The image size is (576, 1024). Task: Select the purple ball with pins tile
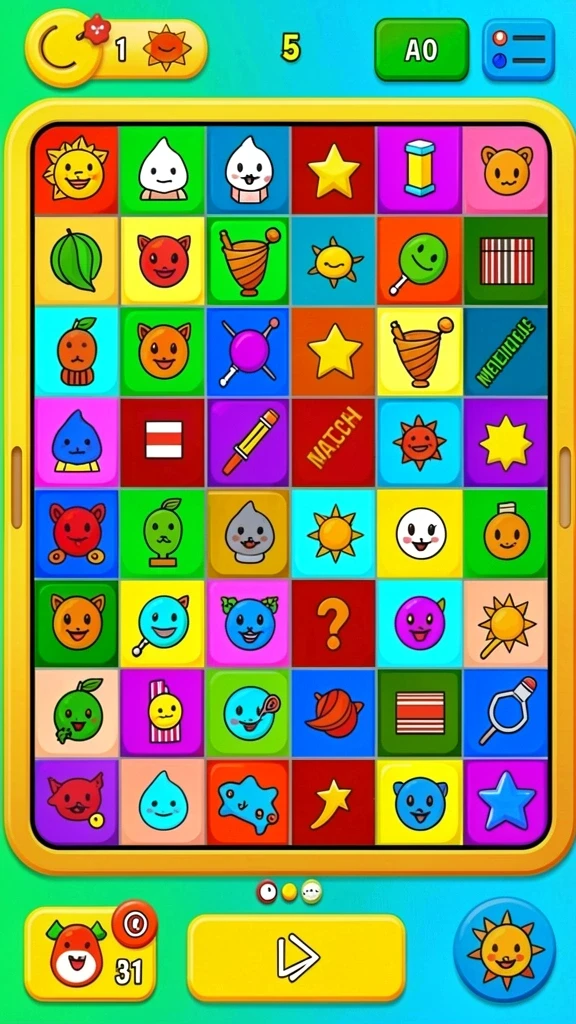[248, 353]
